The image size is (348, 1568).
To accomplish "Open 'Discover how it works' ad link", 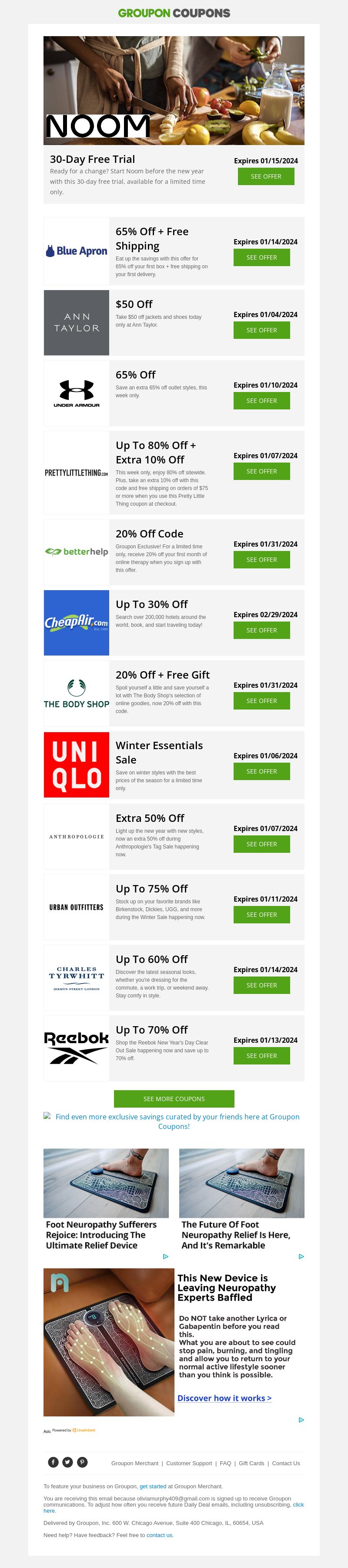I will (x=224, y=1398).
